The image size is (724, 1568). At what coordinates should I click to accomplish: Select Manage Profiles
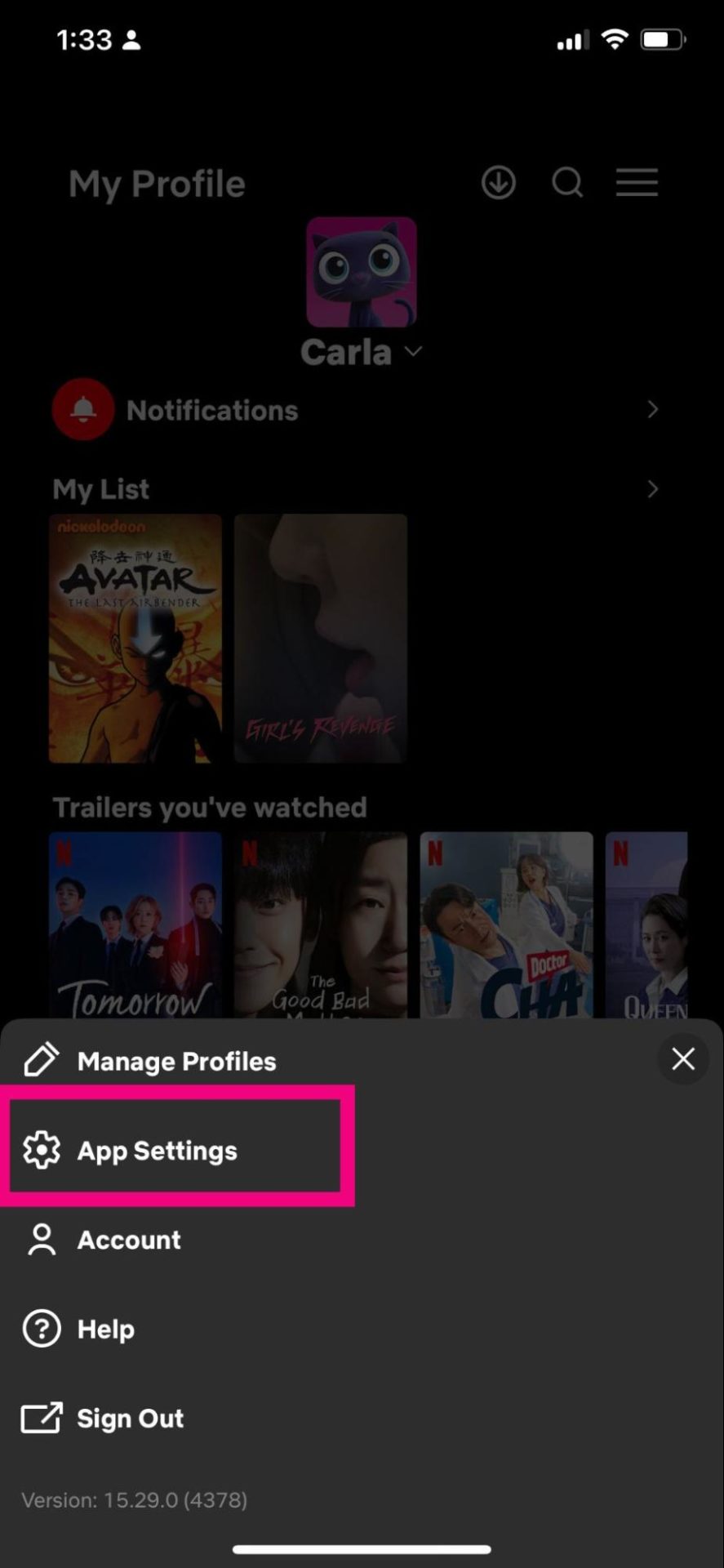(175, 1061)
